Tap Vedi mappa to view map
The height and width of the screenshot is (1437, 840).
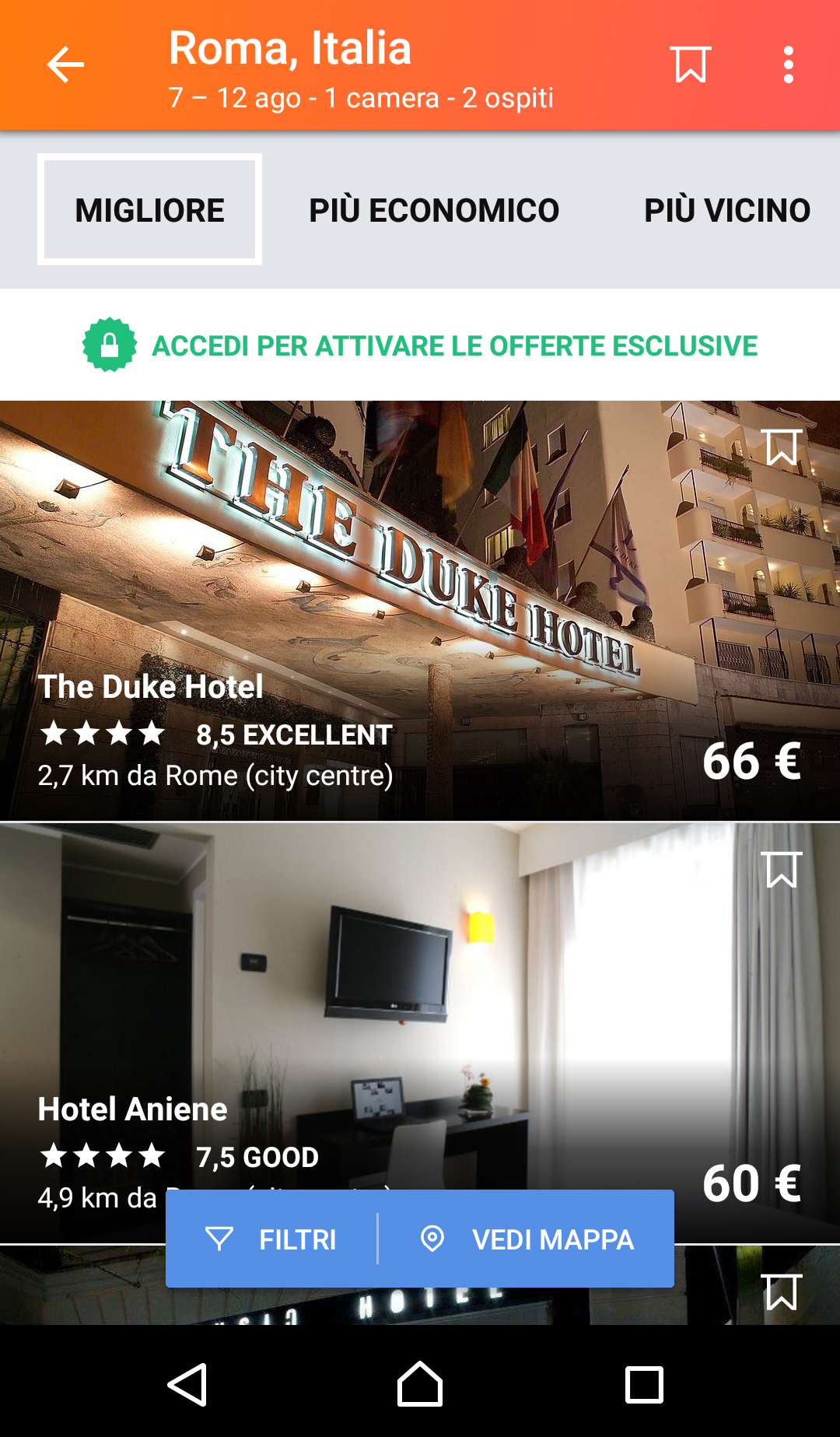tap(527, 1239)
